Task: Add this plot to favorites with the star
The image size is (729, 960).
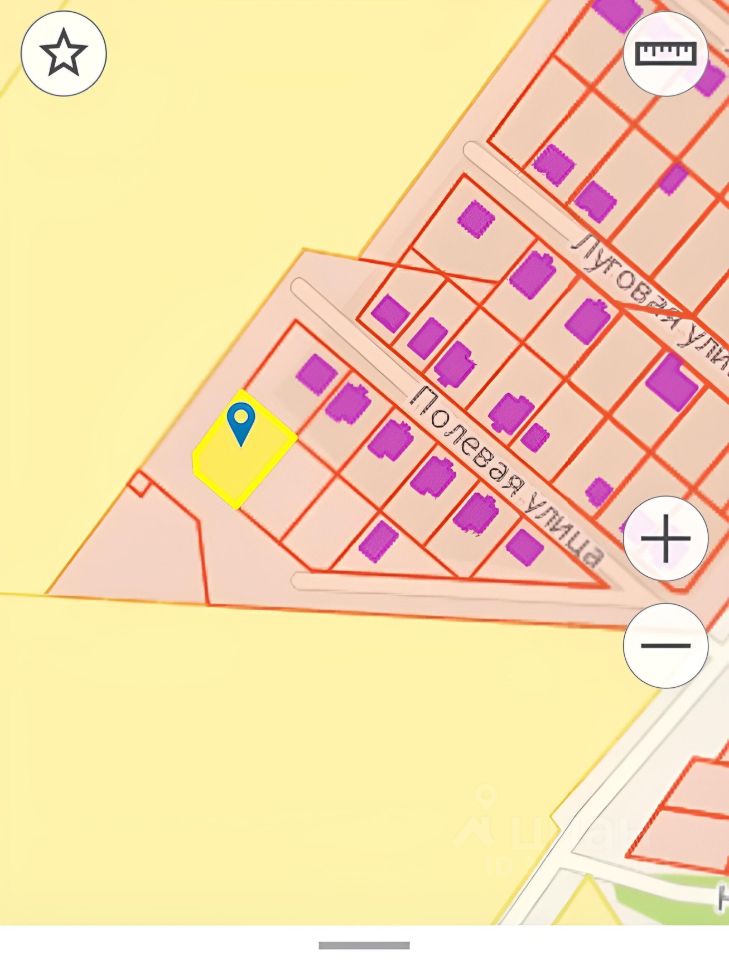Action: pos(64,53)
